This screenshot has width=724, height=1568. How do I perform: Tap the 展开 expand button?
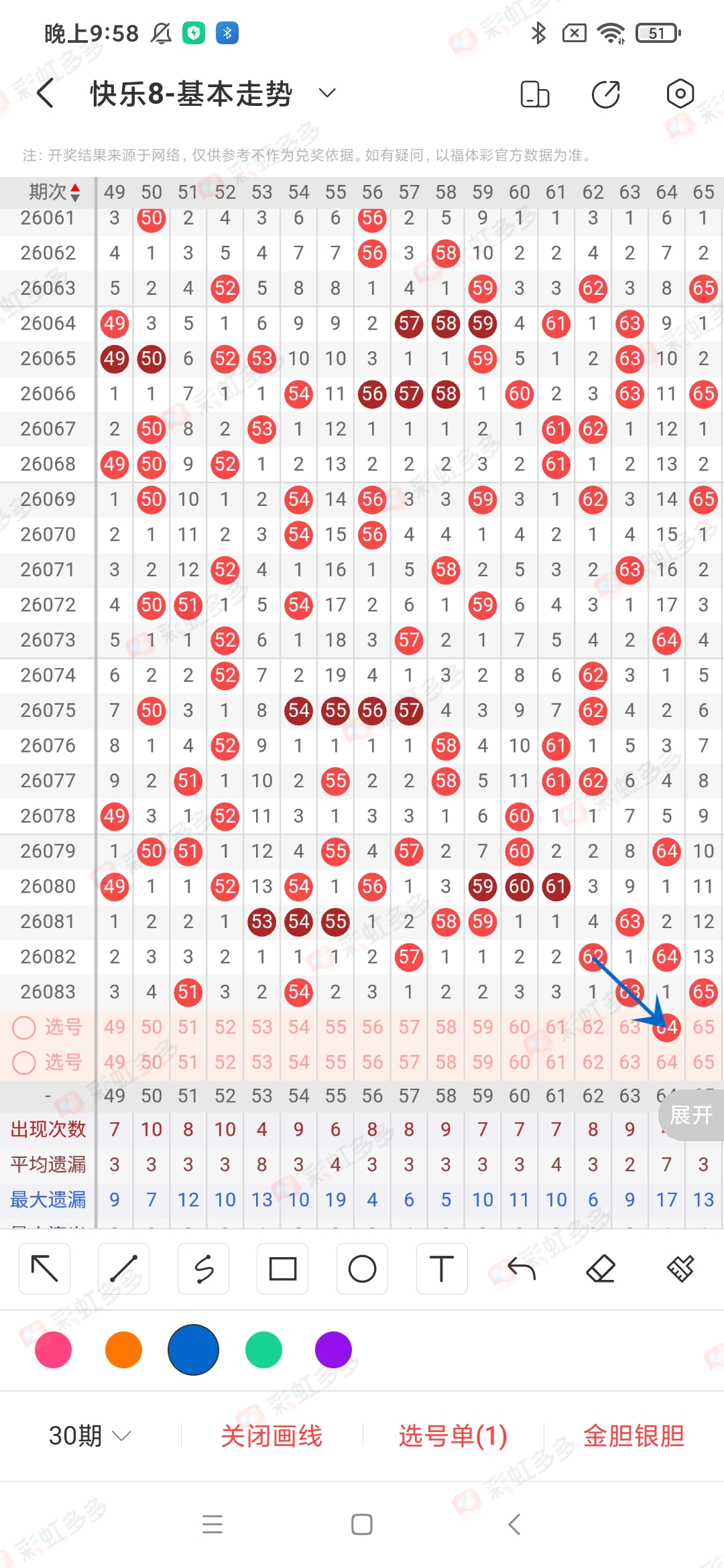(x=691, y=1115)
